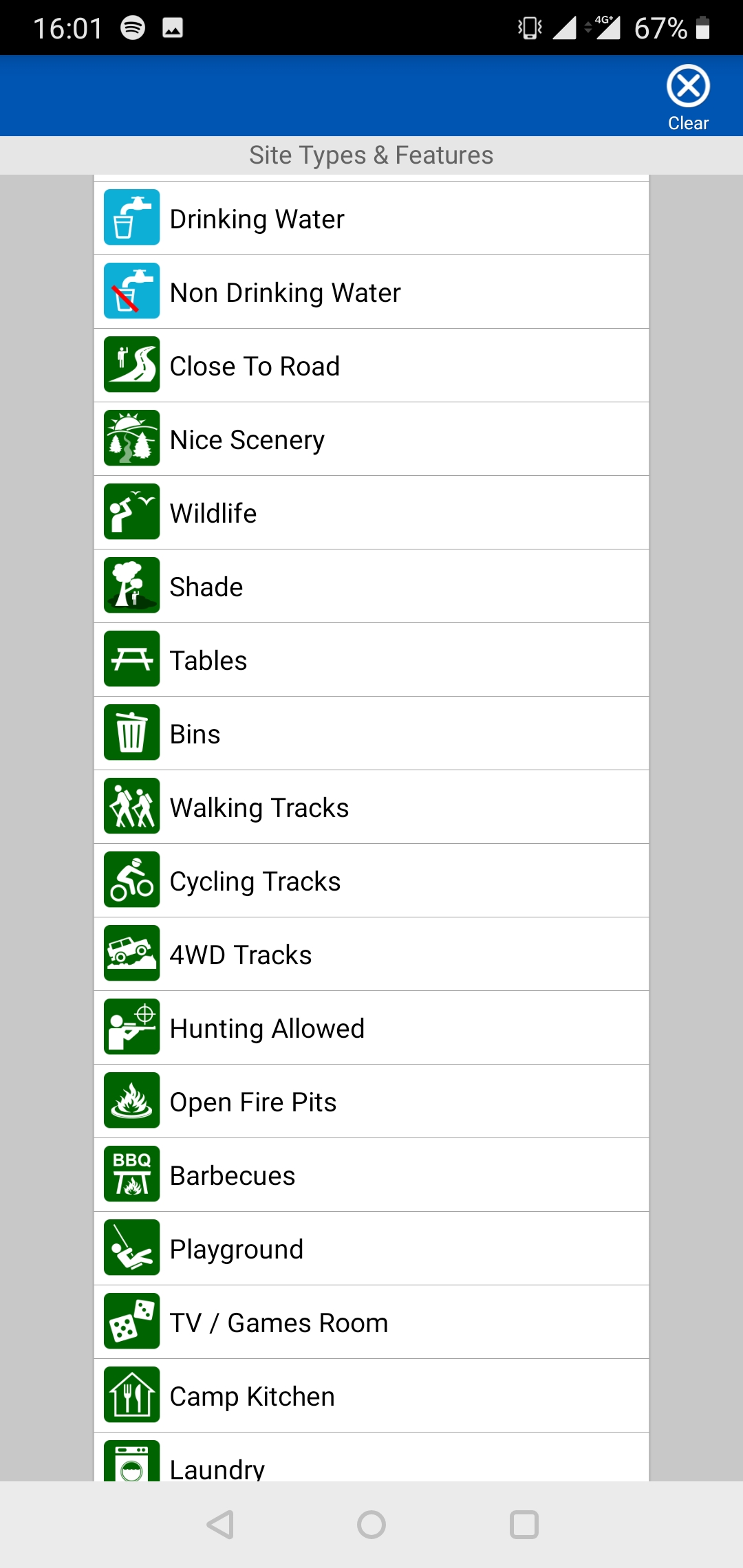Tap the Bins option
743x1568 pixels.
(371, 734)
